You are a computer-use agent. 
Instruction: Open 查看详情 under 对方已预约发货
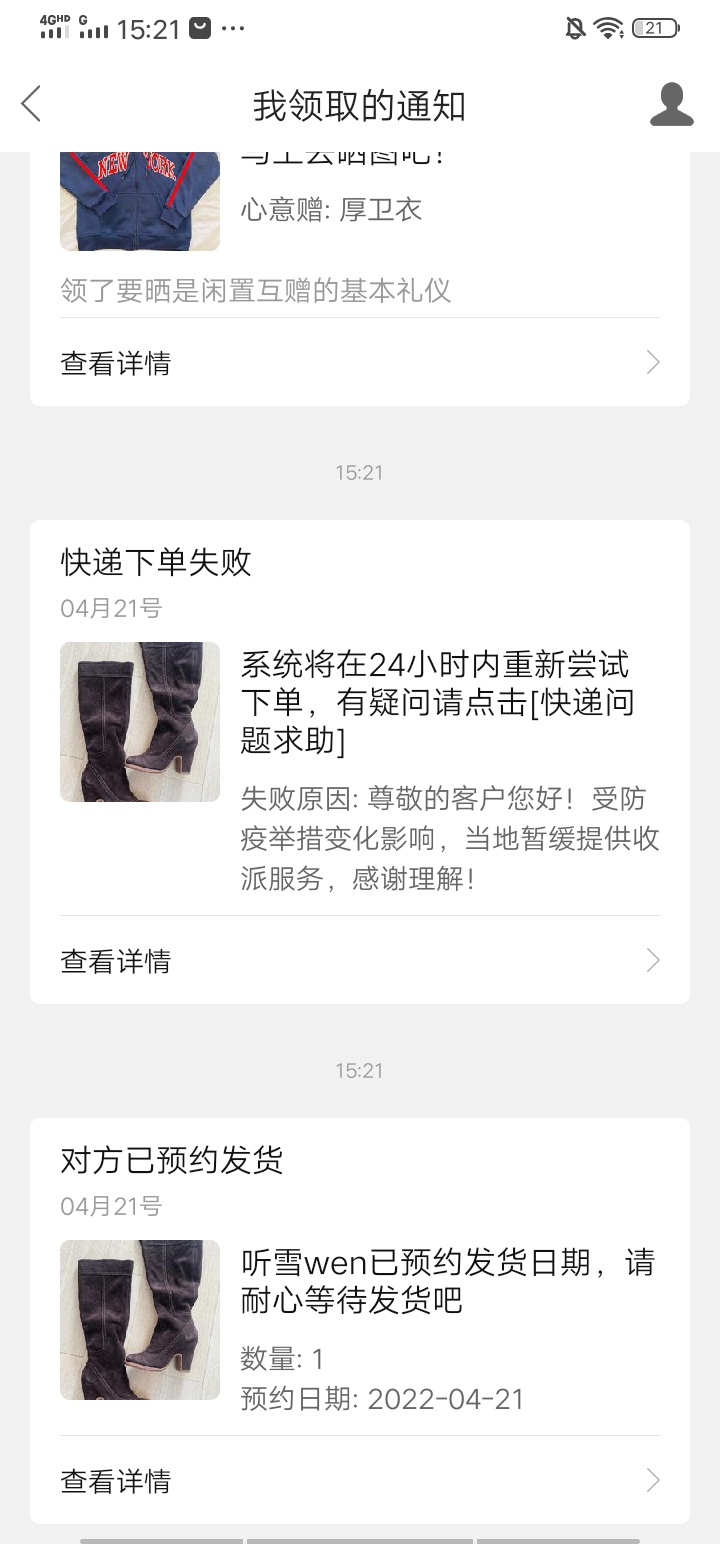pos(359,1480)
